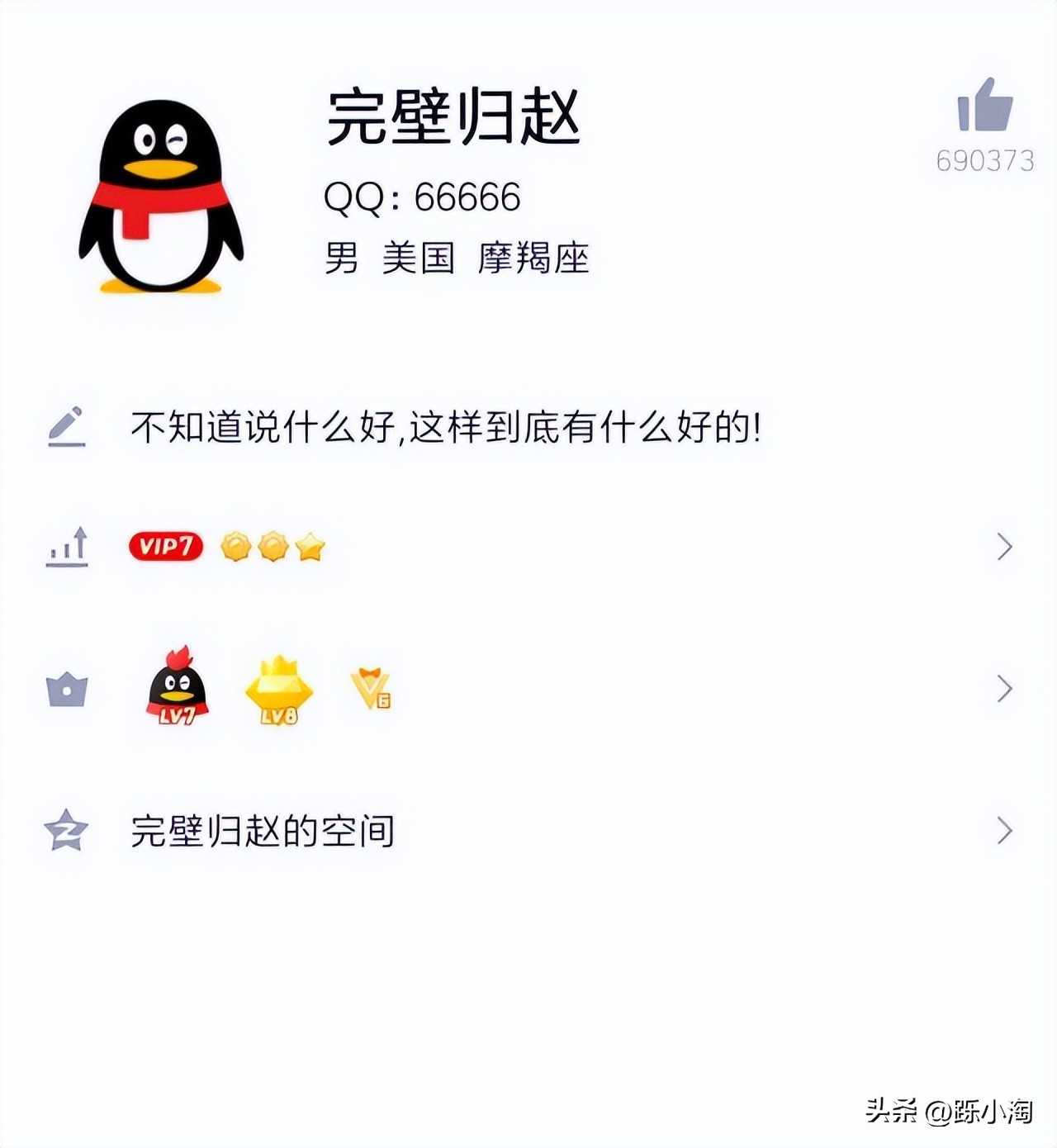Click the first round medal badge
Viewport: 1057px width, 1148px height.
[x=235, y=546]
